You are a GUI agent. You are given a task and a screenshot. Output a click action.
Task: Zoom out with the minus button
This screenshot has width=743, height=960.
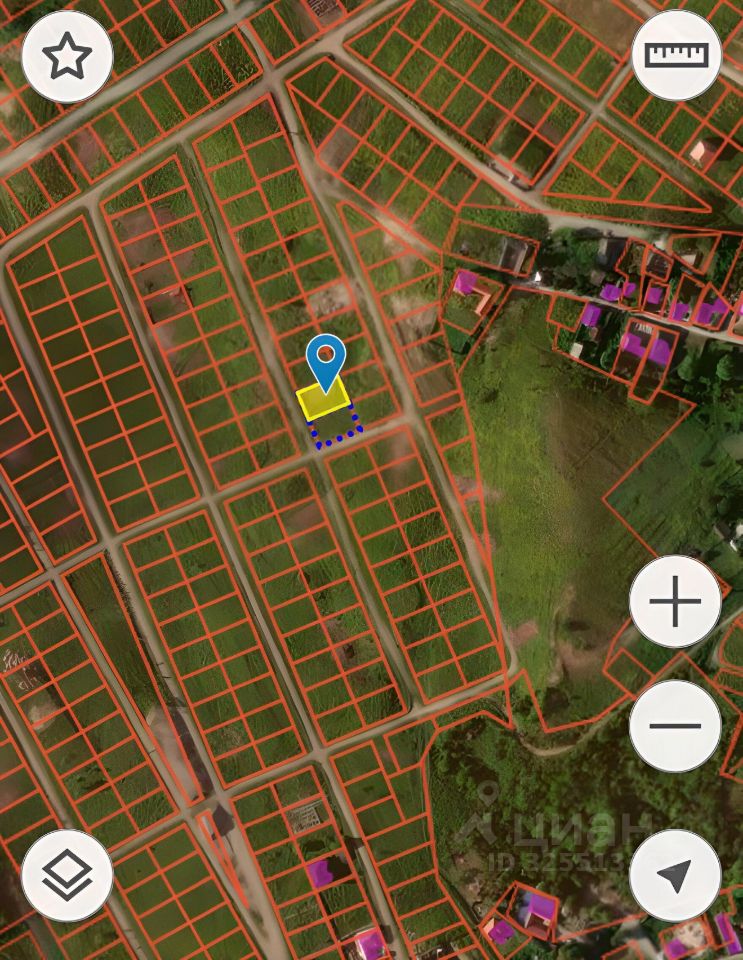[x=675, y=726]
